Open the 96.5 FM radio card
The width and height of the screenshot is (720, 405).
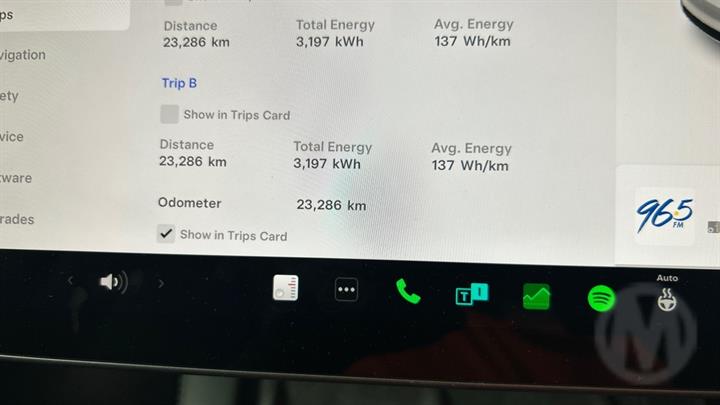664,214
